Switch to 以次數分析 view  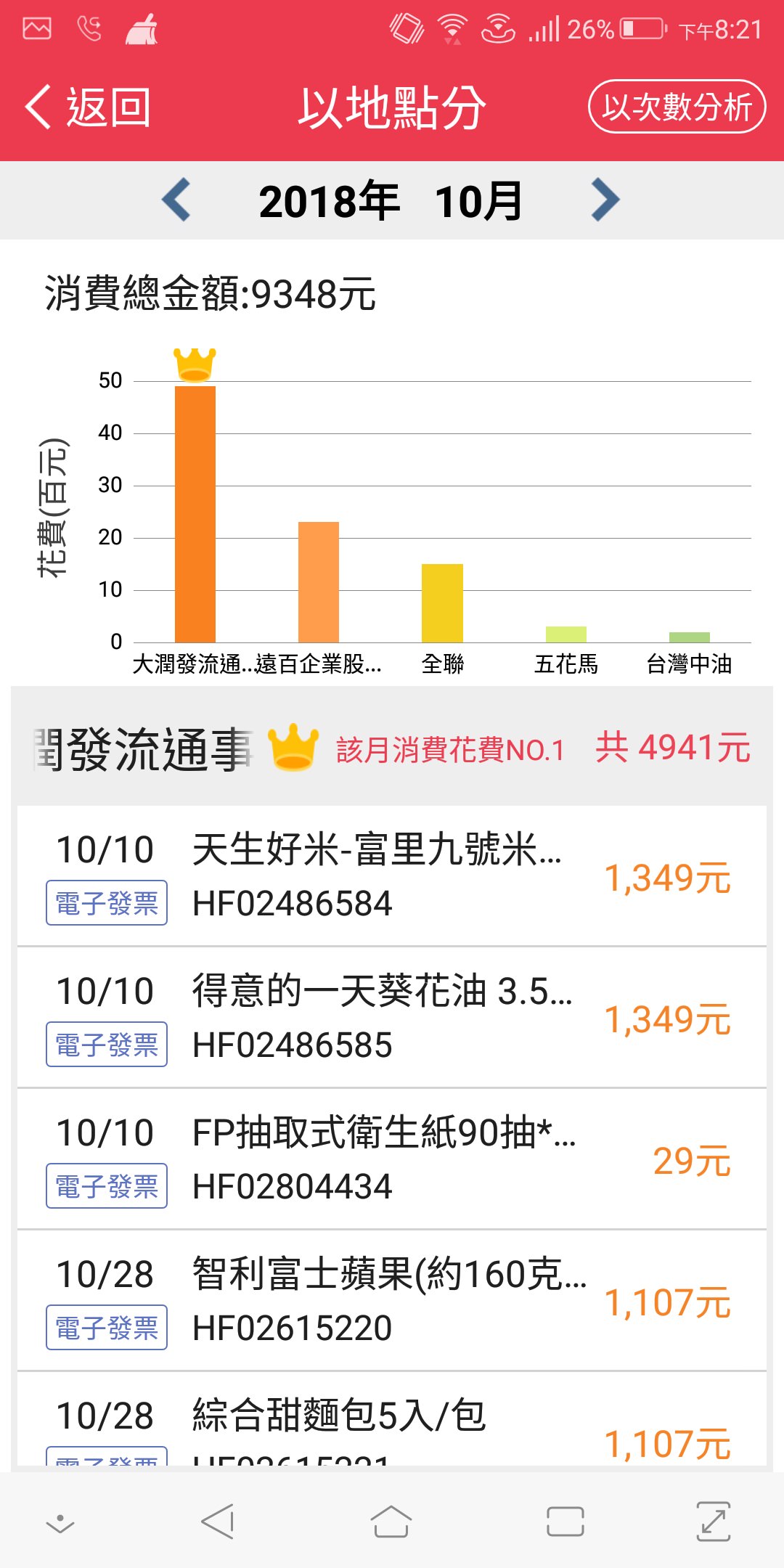coord(677,107)
